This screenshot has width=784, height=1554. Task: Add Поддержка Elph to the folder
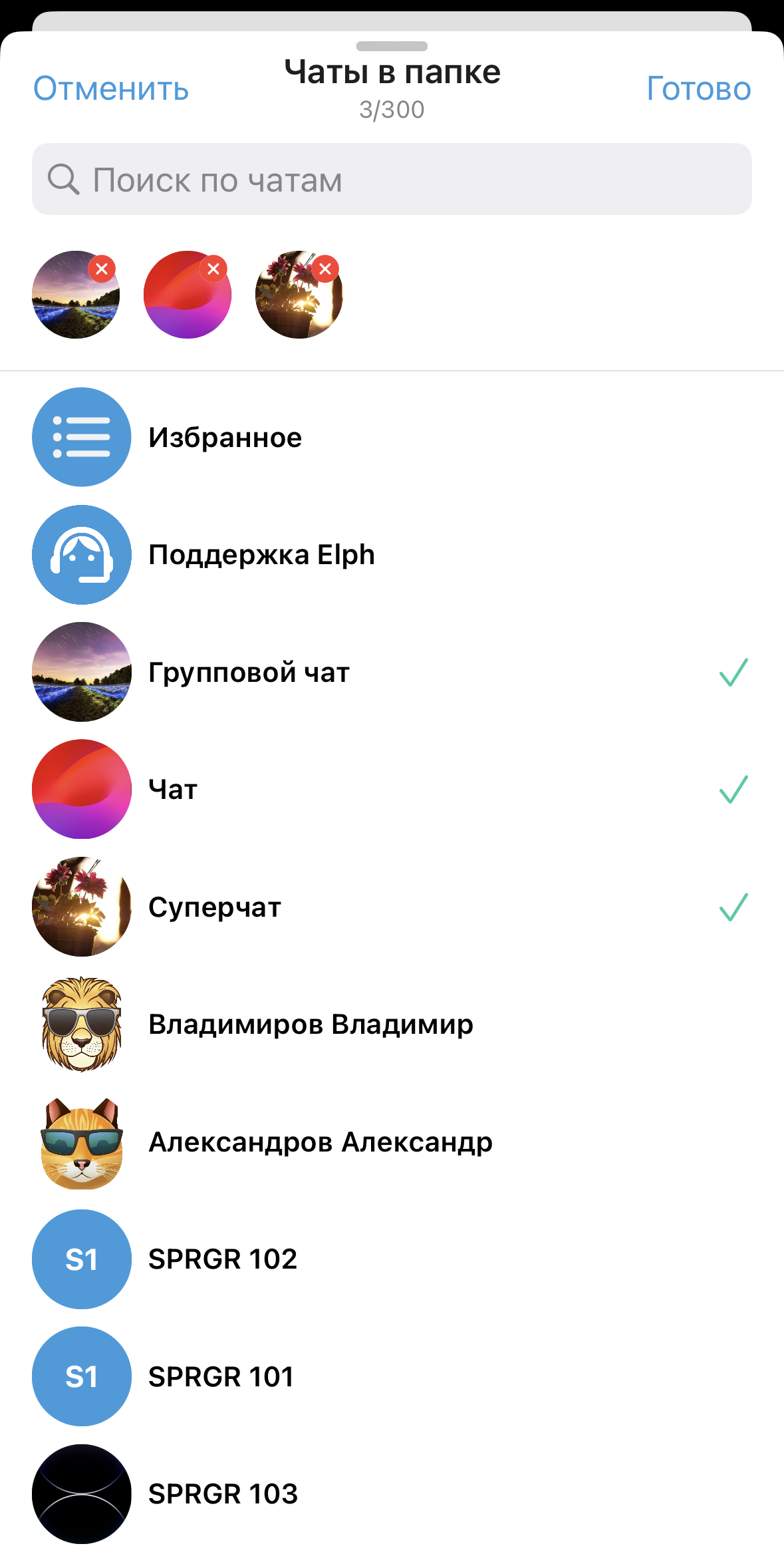(392, 555)
